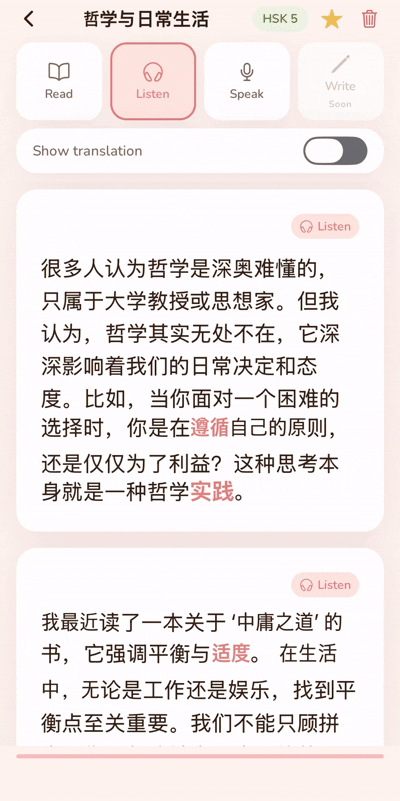The width and height of the screenshot is (400, 801).
Task: Select the Listen mode tab
Action: click(x=153, y=81)
